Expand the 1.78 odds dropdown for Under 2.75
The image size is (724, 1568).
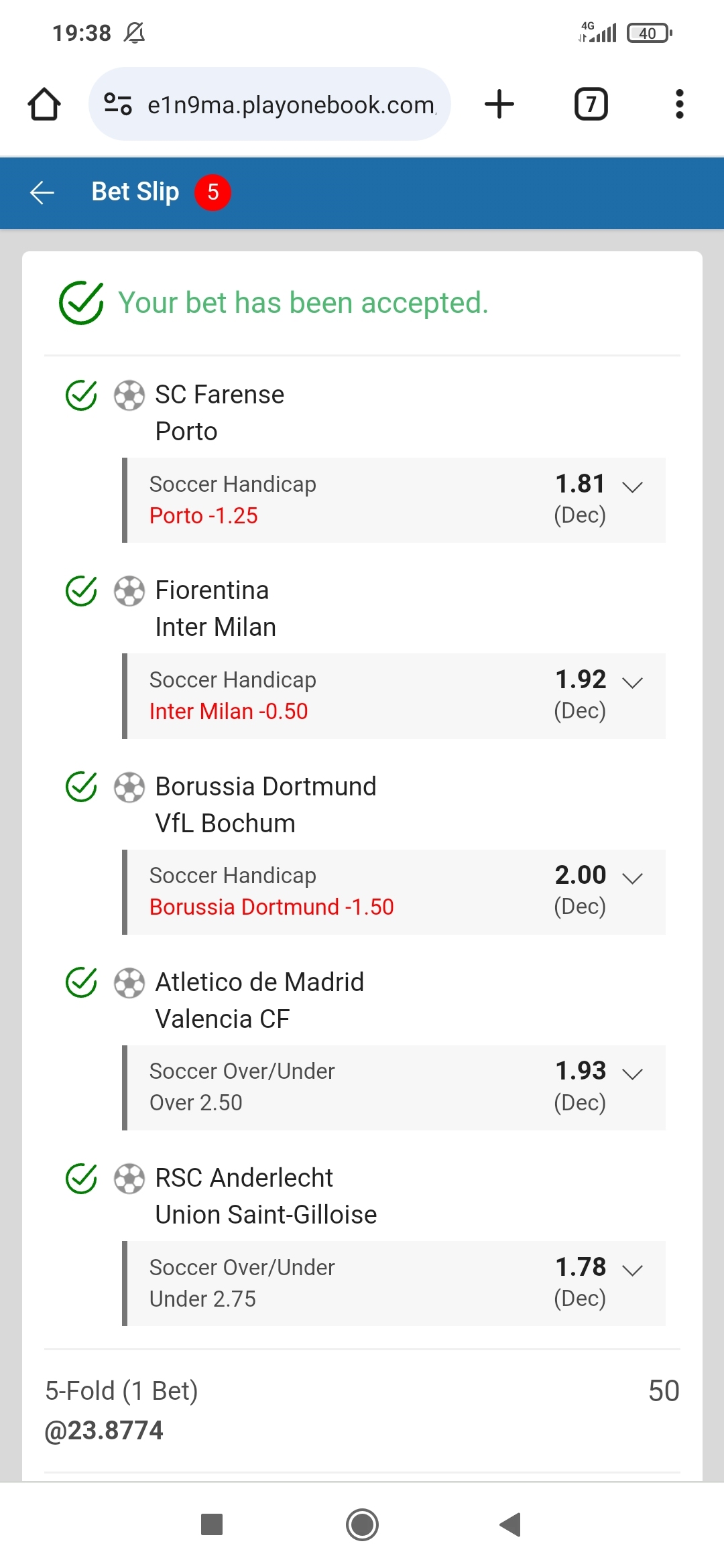[632, 1270]
